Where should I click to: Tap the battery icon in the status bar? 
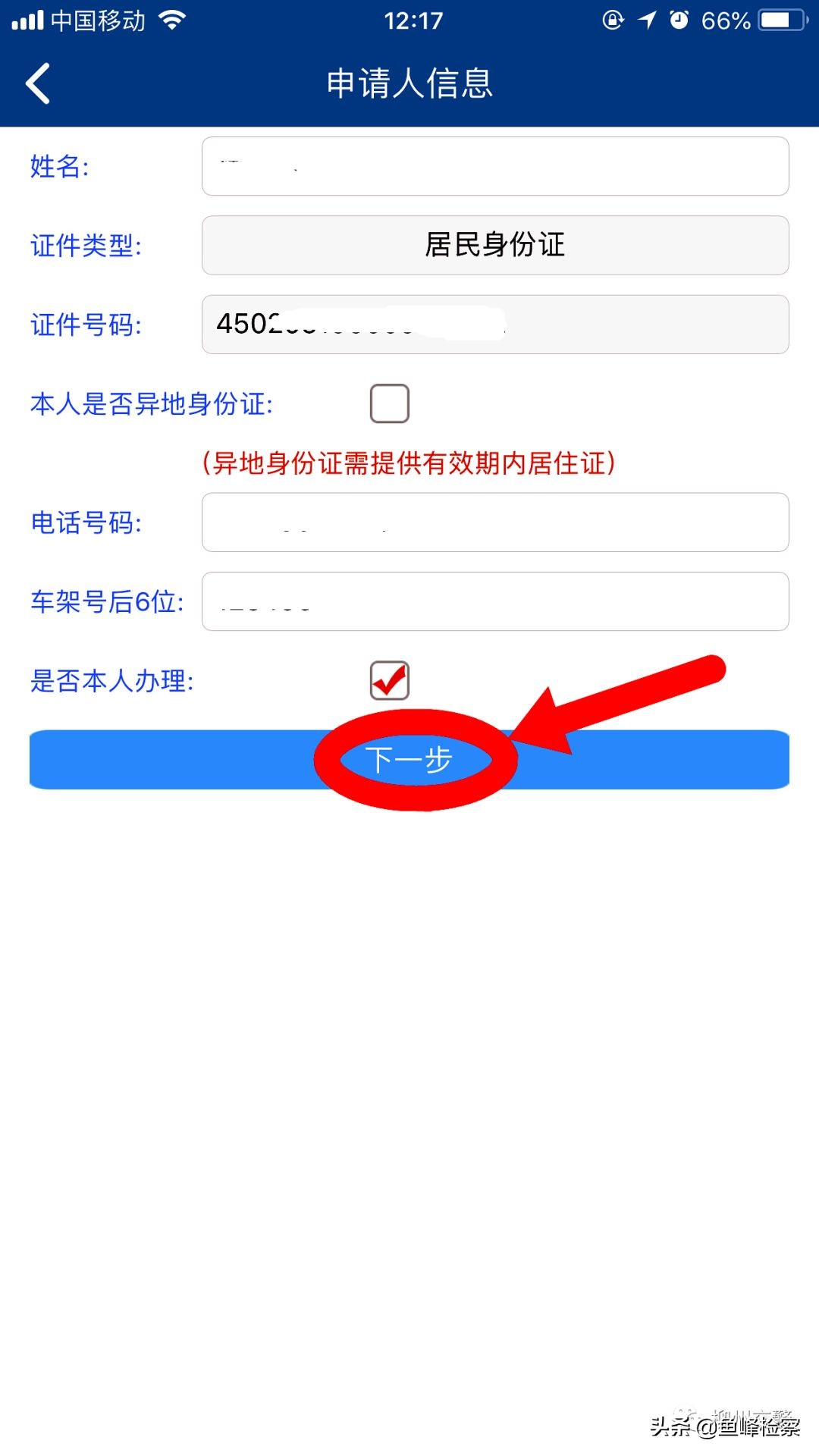coord(781,21)
